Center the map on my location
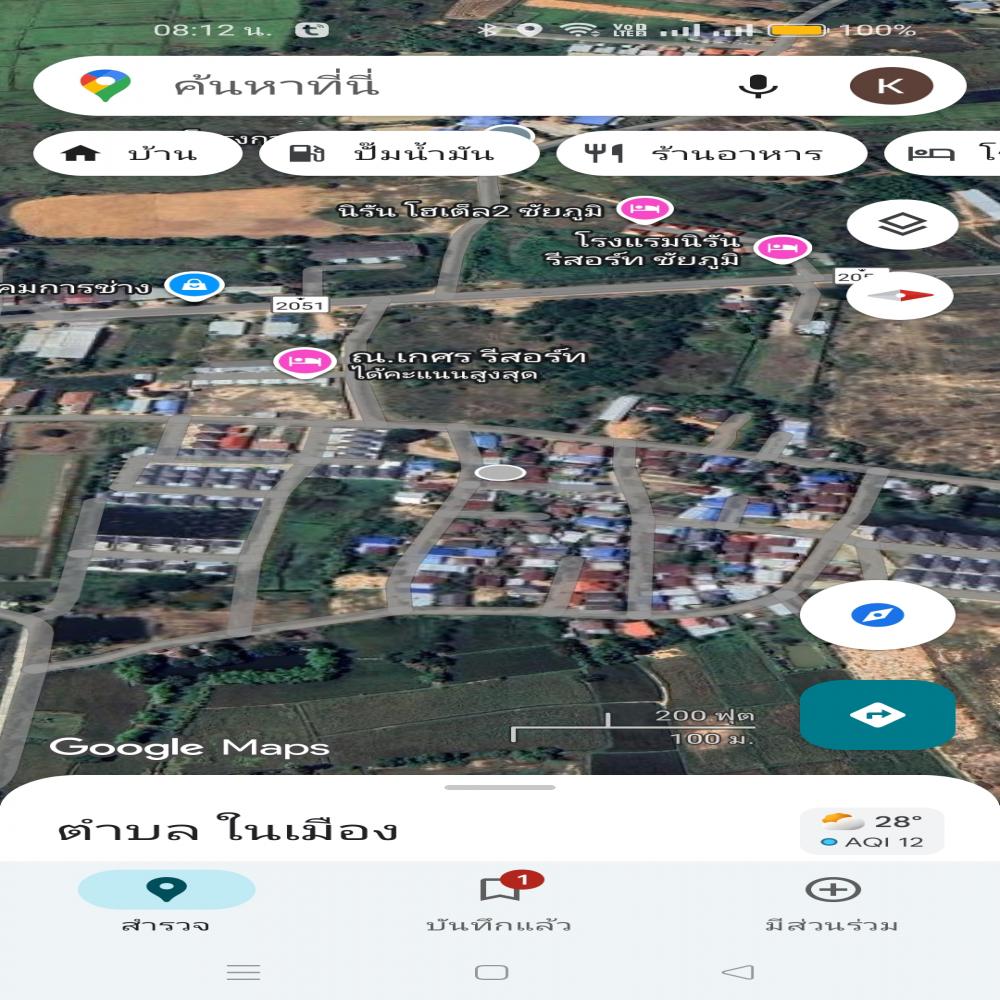This screenshot has width=1000, height=1000. coord(877,615)
